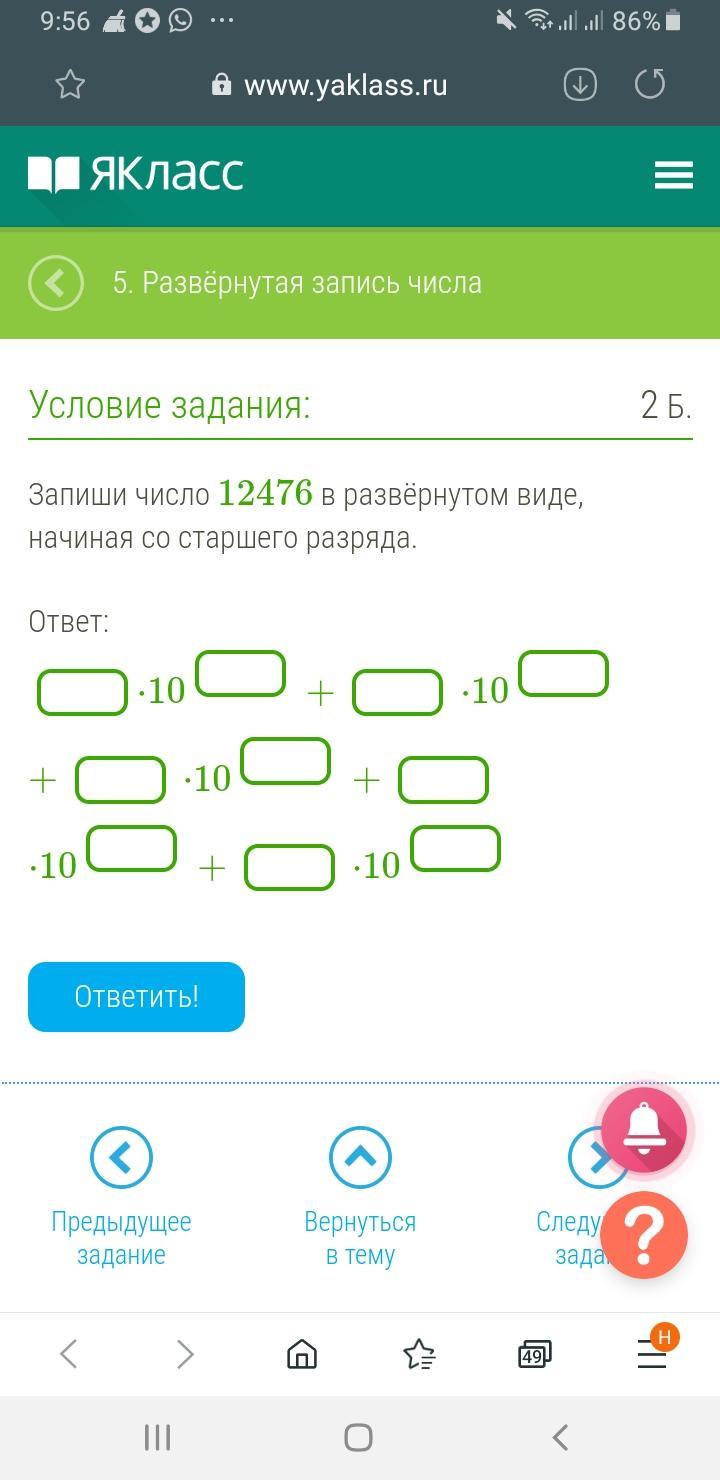This screenshot has height=1480, width=720.
Task: Open the browser tools menu
Action: tap(652, 1354)
